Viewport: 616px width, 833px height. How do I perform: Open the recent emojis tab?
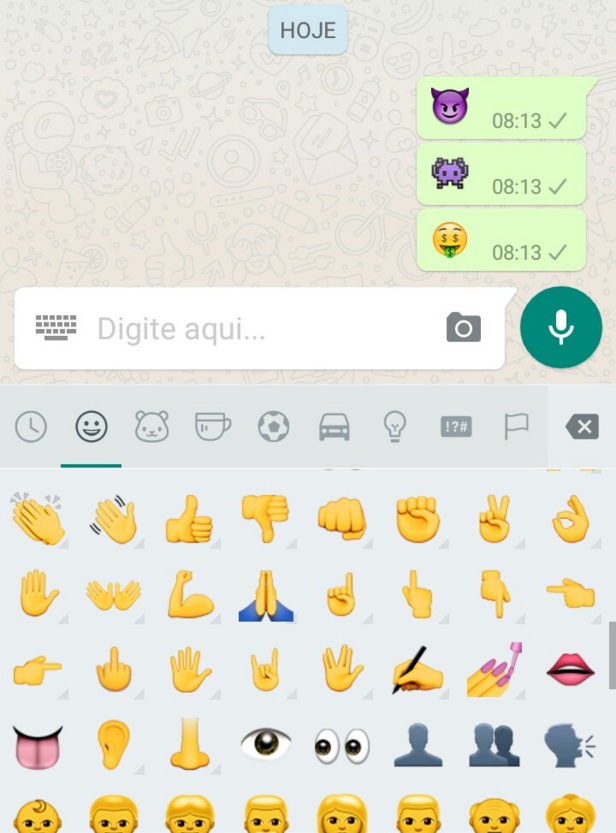[31, 427]
